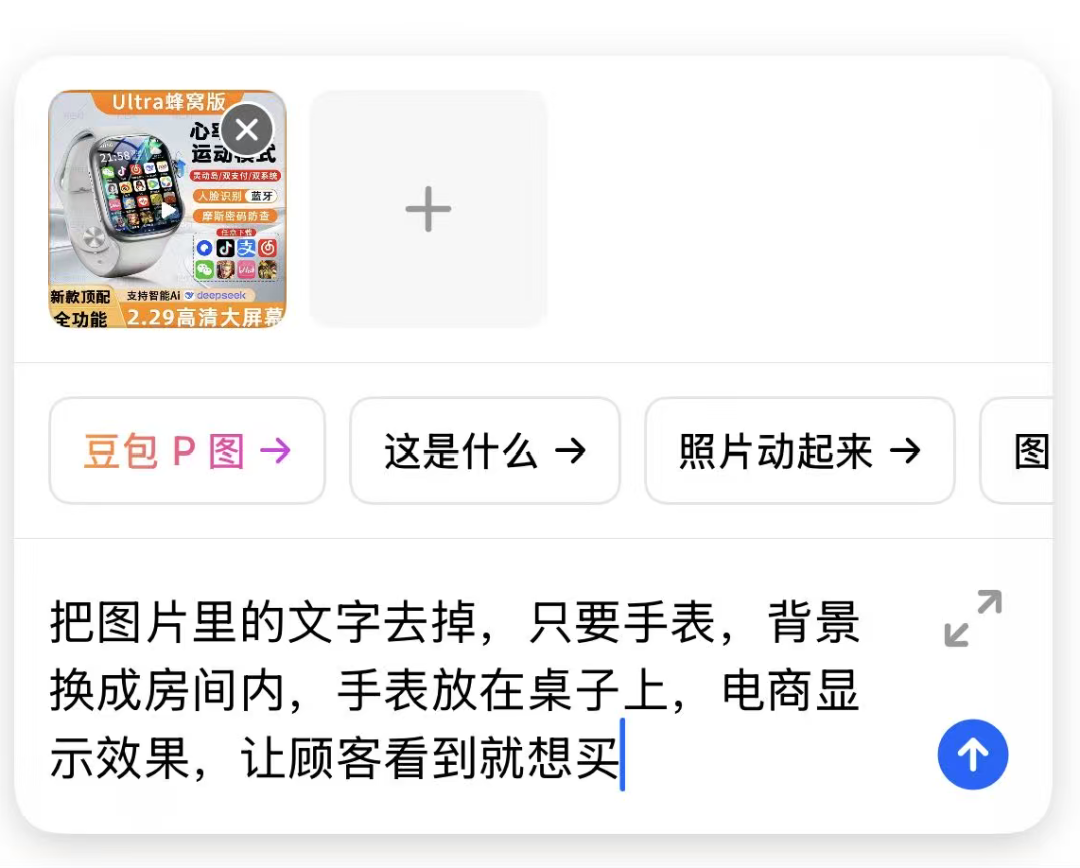
Task: Send the message with the blue arrow
Action: tap(972, 754)
